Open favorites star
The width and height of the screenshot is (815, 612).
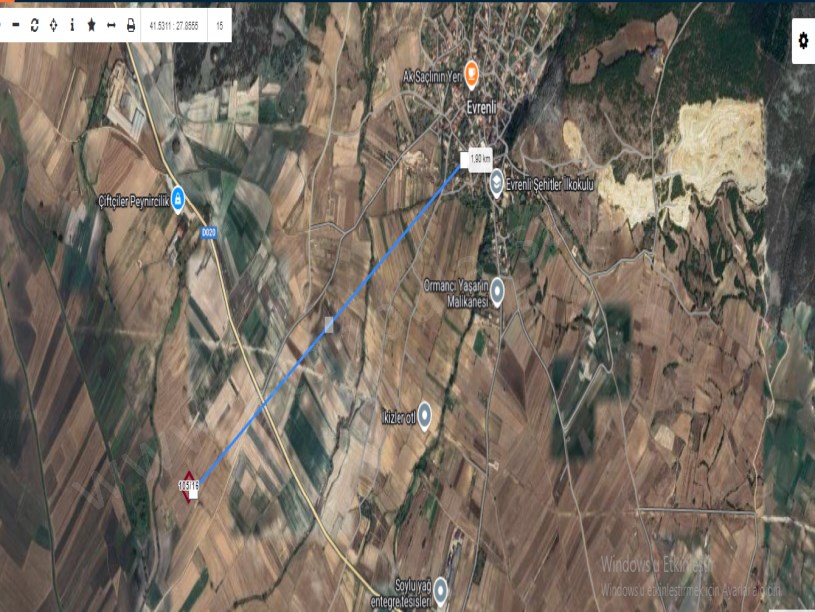point(91,25)
